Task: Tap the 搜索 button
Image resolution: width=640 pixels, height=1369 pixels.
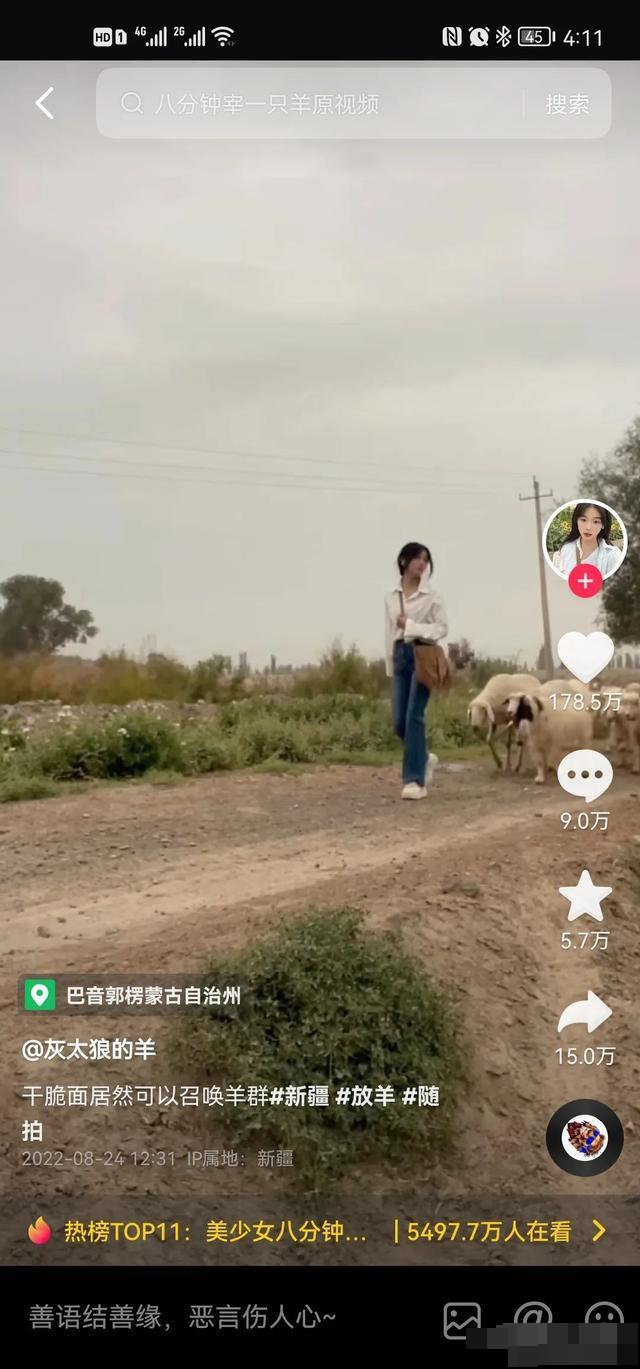Action: pyautogui.click(x=567, y=104)
